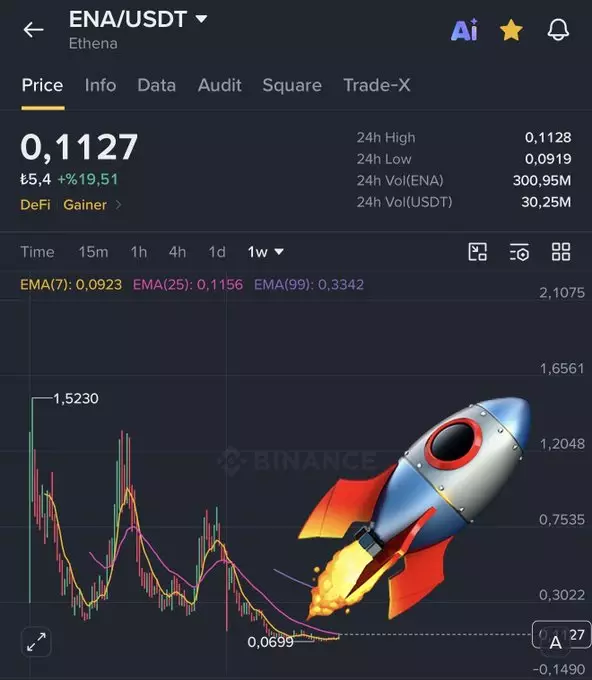Select the 1d interval
The image size is (592, 680).
(217, 252)
